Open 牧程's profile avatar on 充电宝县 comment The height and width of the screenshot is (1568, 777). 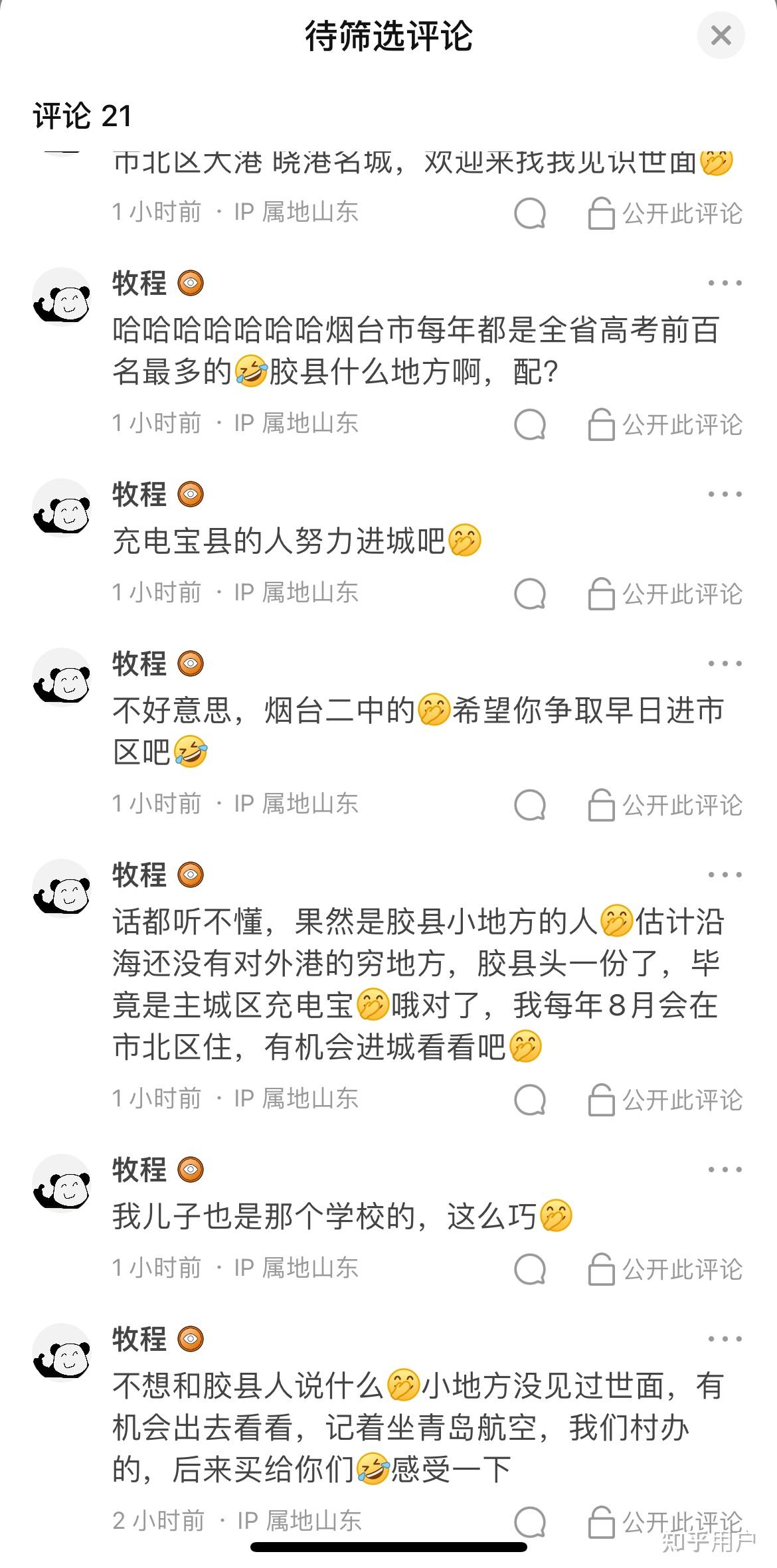[62, 509]
